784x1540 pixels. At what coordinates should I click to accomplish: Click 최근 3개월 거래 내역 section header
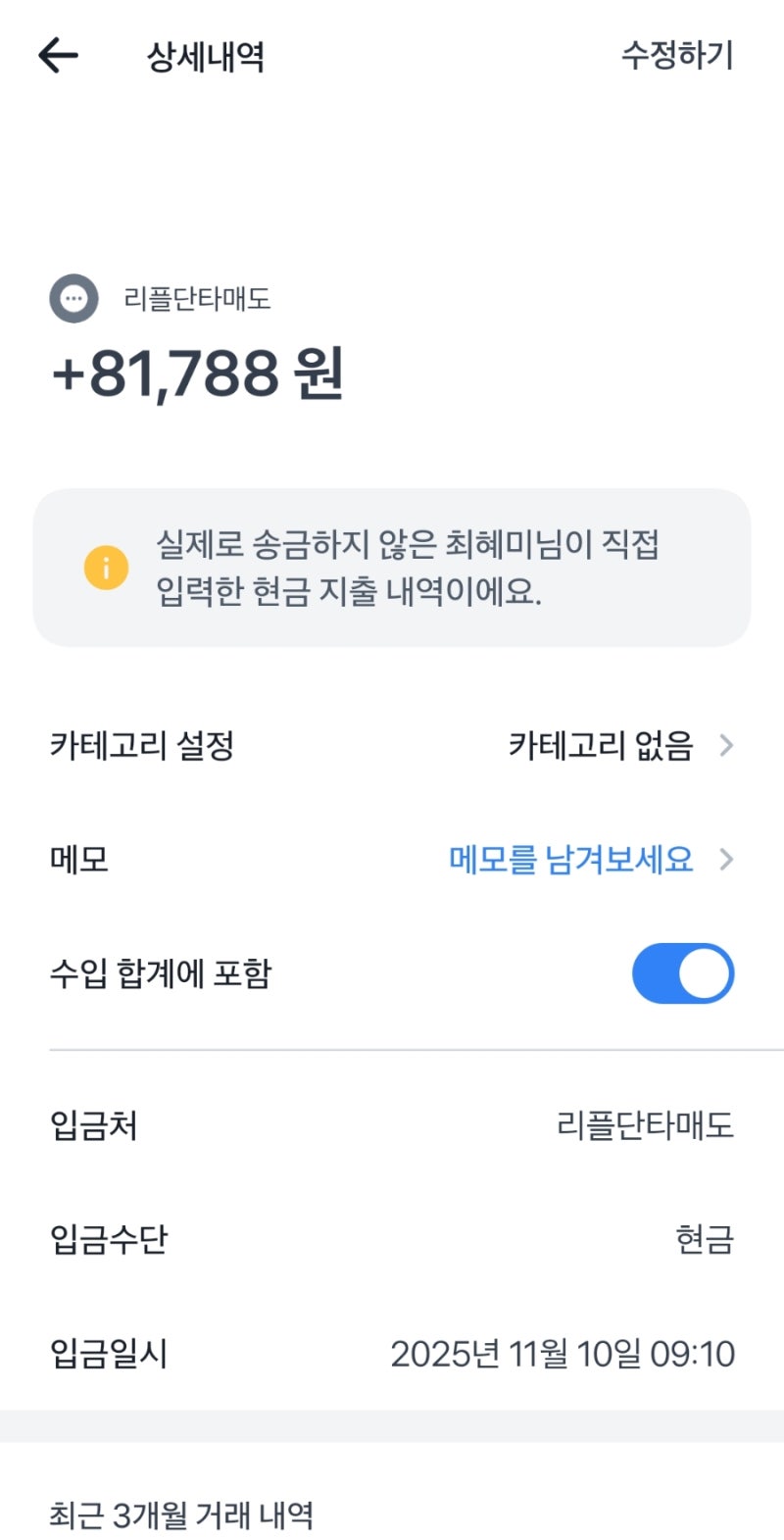point(183,1515)
